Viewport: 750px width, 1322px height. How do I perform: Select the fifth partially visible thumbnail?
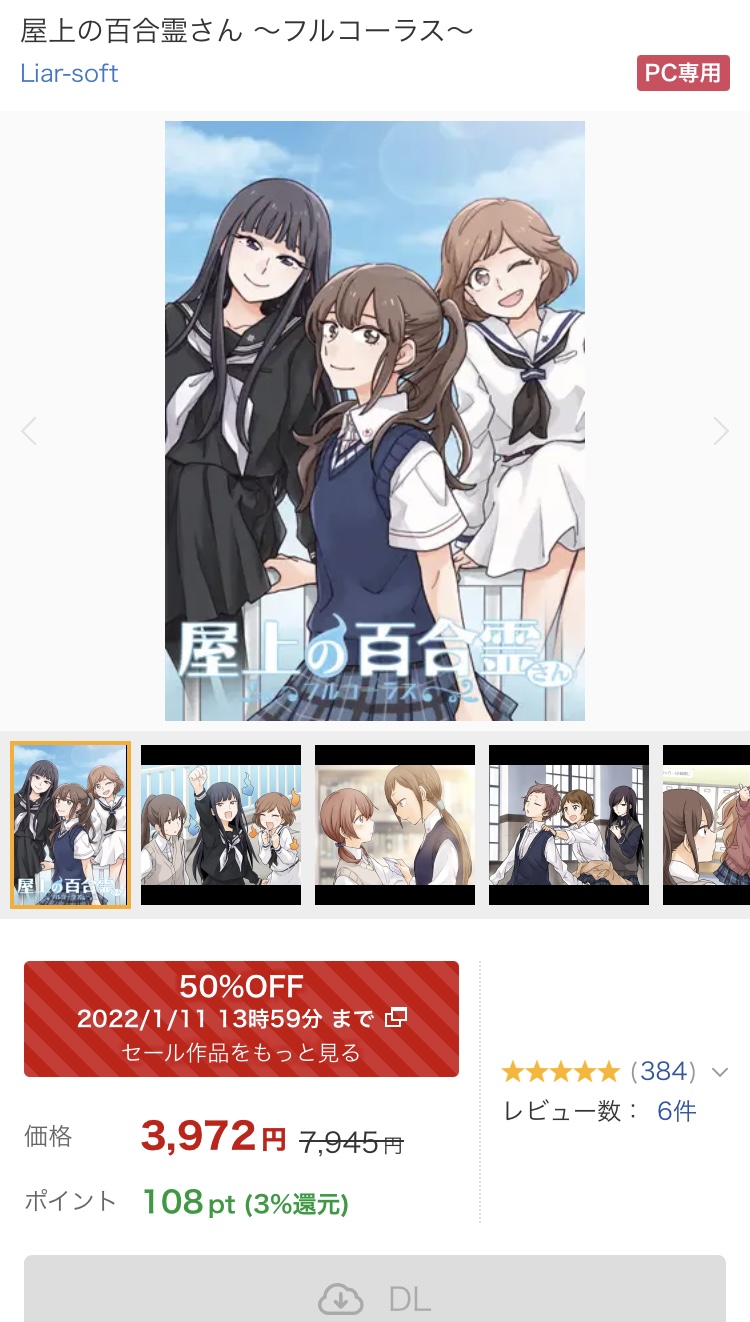coord(706,825)
